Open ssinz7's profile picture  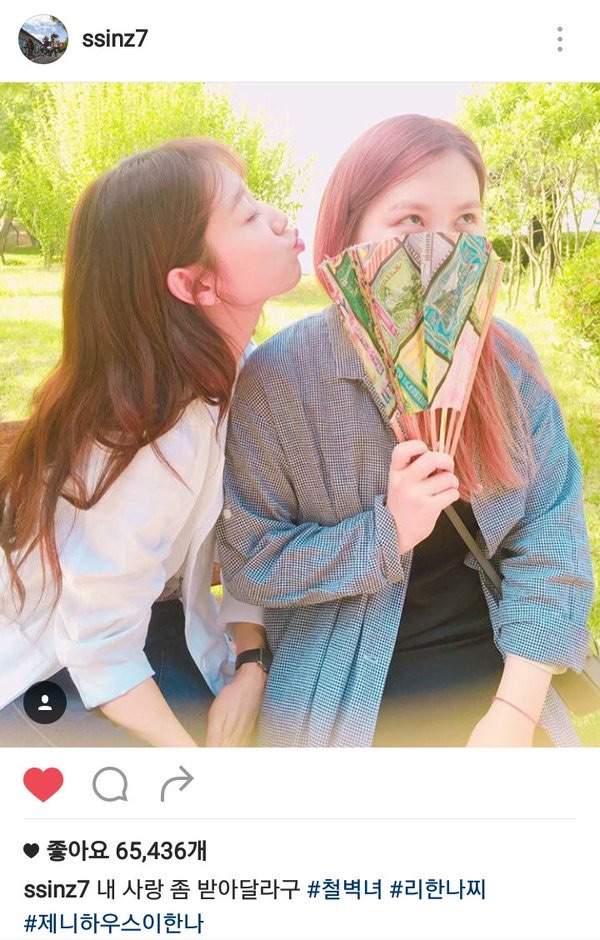click(43, 39)
